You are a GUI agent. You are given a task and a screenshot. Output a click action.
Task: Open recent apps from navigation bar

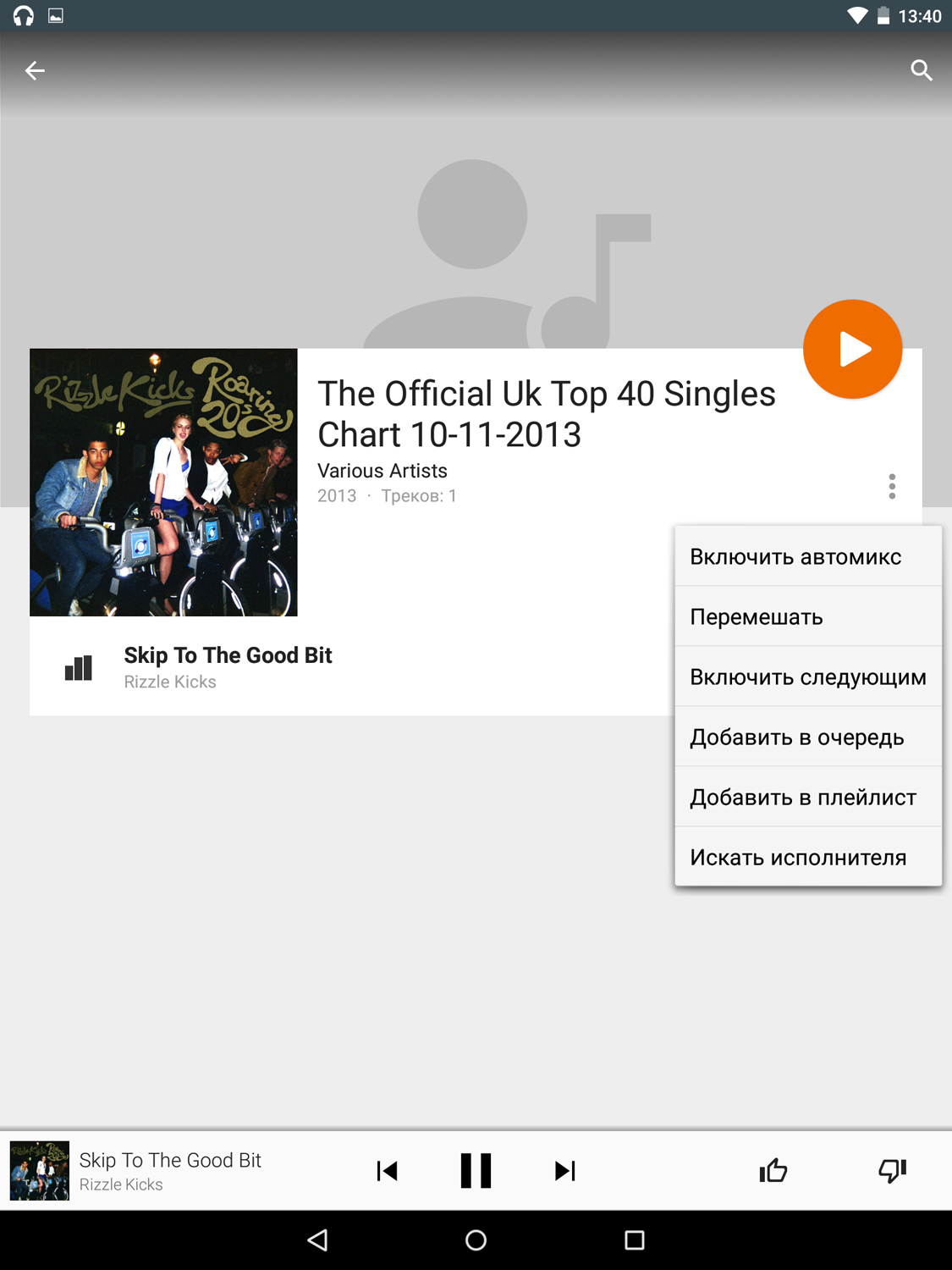coord(634,1240)
